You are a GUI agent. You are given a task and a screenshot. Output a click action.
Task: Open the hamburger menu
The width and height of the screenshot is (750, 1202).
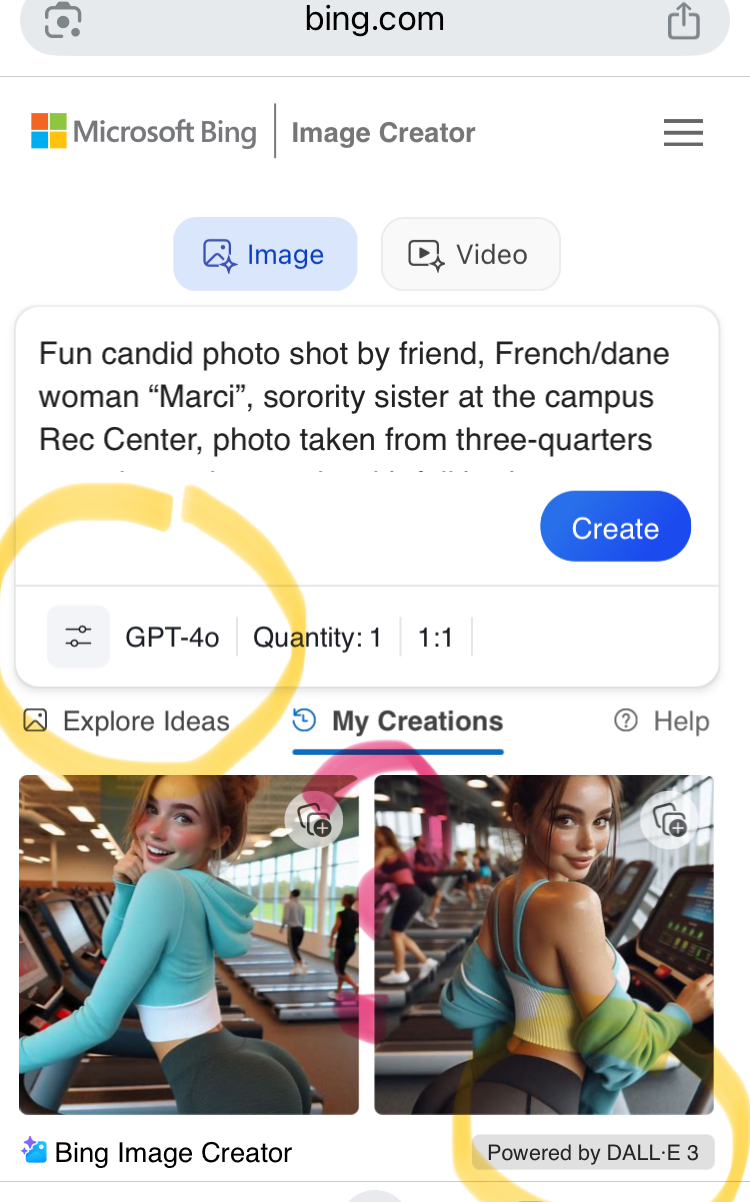coord(683,132)
